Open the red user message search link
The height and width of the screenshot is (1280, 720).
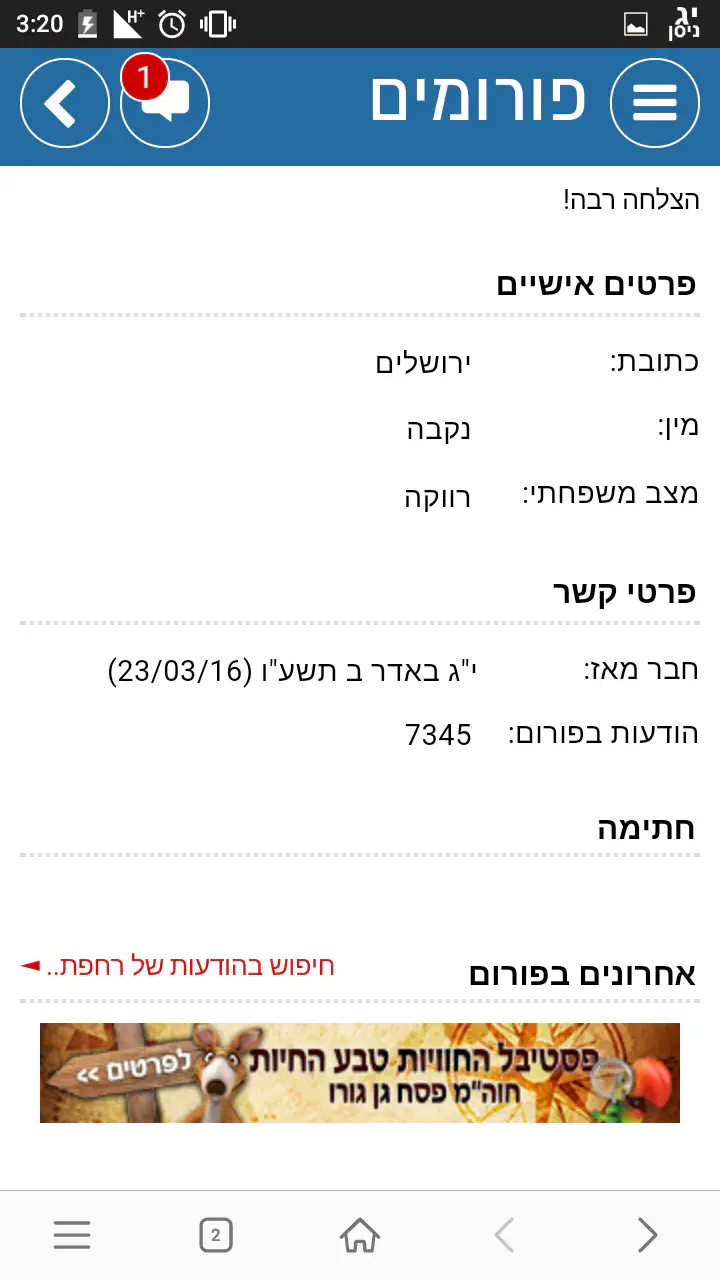pos(180,966)
